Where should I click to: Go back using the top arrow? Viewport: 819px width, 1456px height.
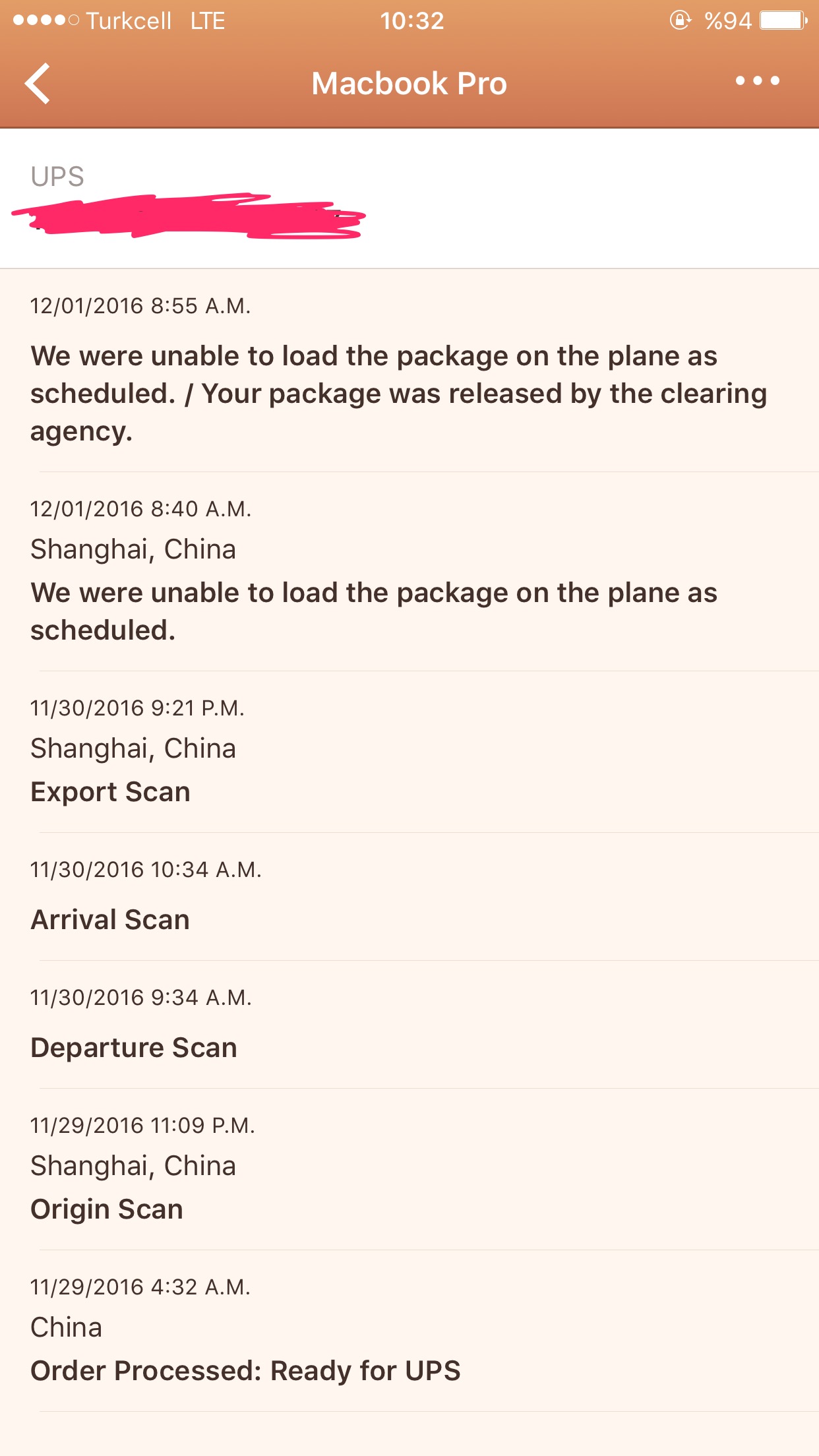(38, 84)
